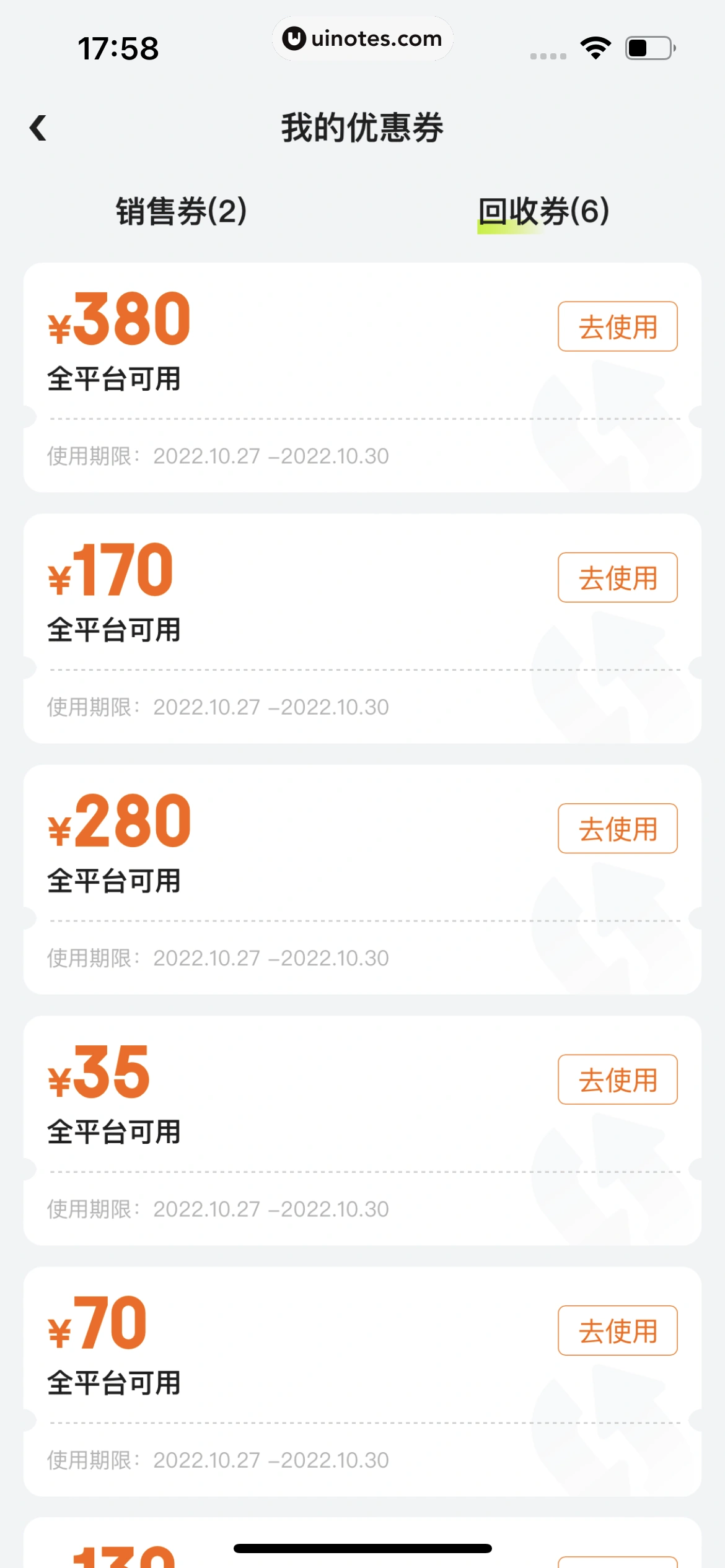Tap 去使用 on the ¥70 coupon
Image resolution: width=725 pixels, height=1568 pixels.
click(x=617, y=1331)
